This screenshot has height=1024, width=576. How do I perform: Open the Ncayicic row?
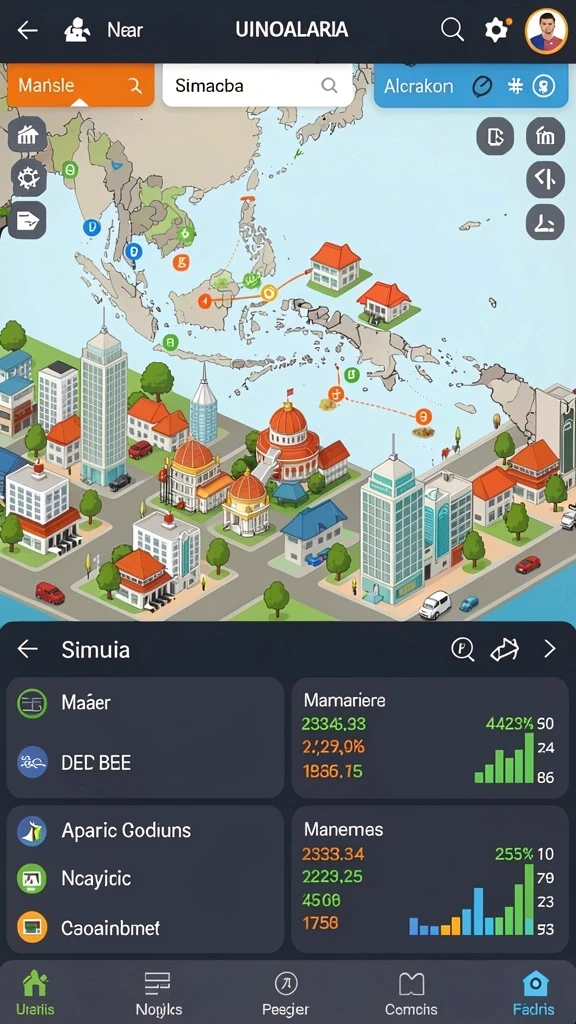(145, 878)
